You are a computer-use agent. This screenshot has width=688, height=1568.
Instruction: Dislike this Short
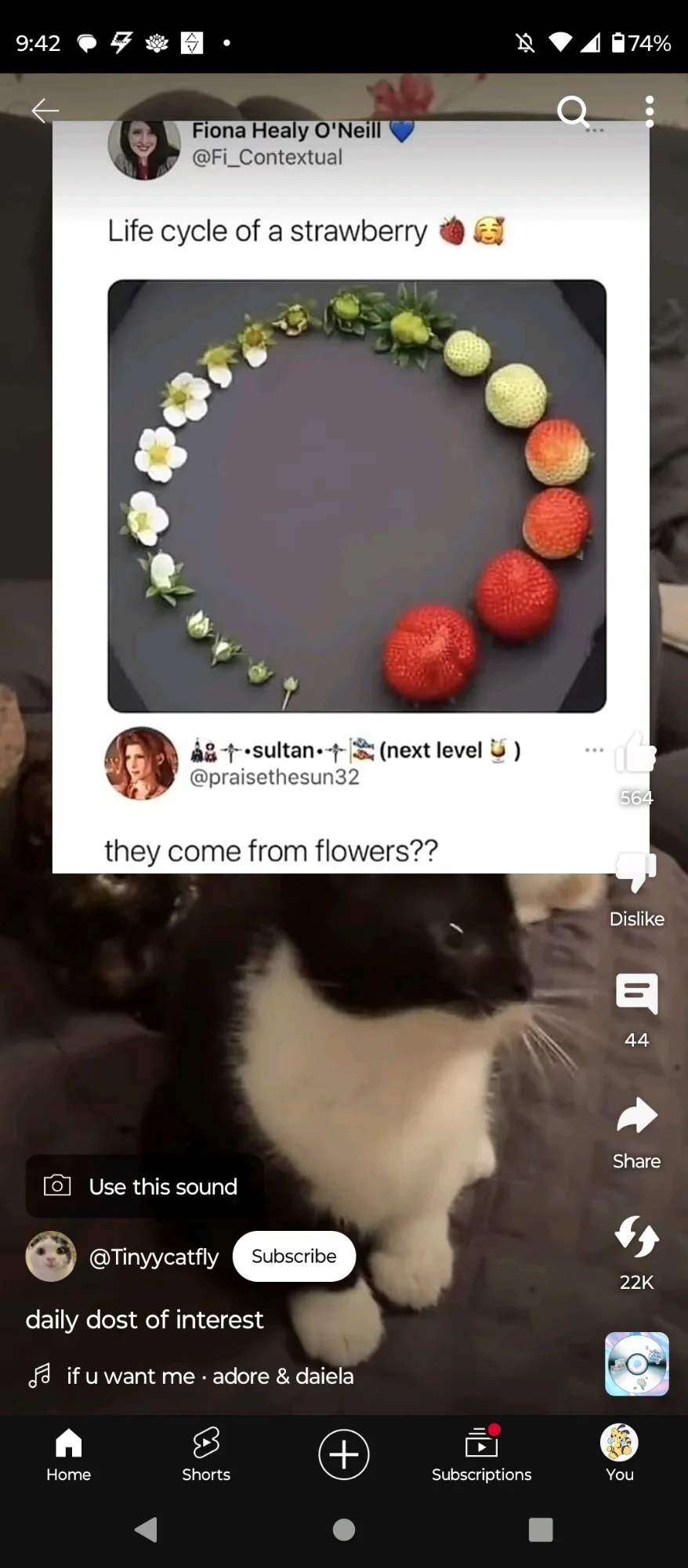pyautogui.click(x=636, y=872)
